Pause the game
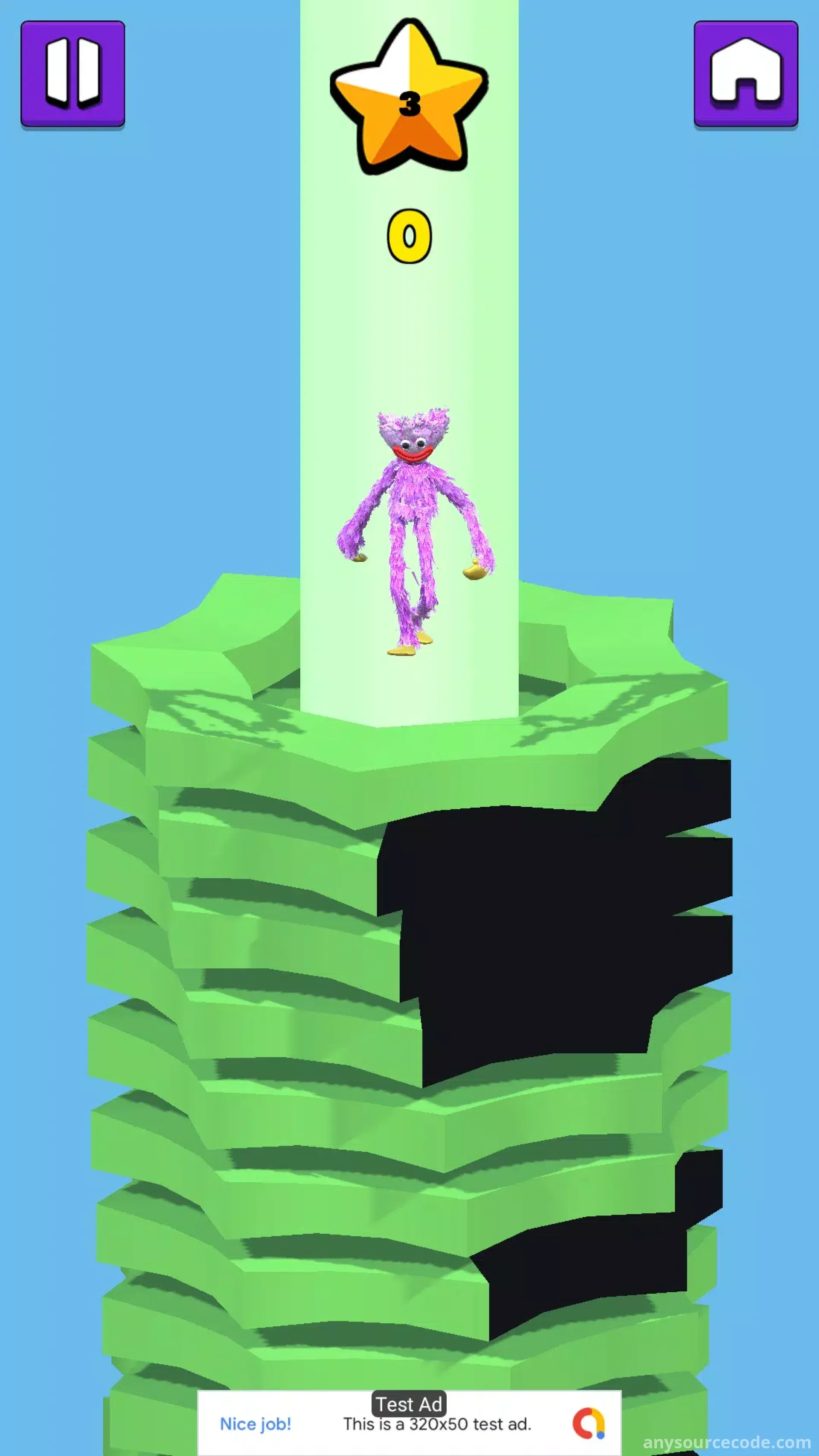The image size is (819, 1456). pyautogui.click(x=73, y=73)
